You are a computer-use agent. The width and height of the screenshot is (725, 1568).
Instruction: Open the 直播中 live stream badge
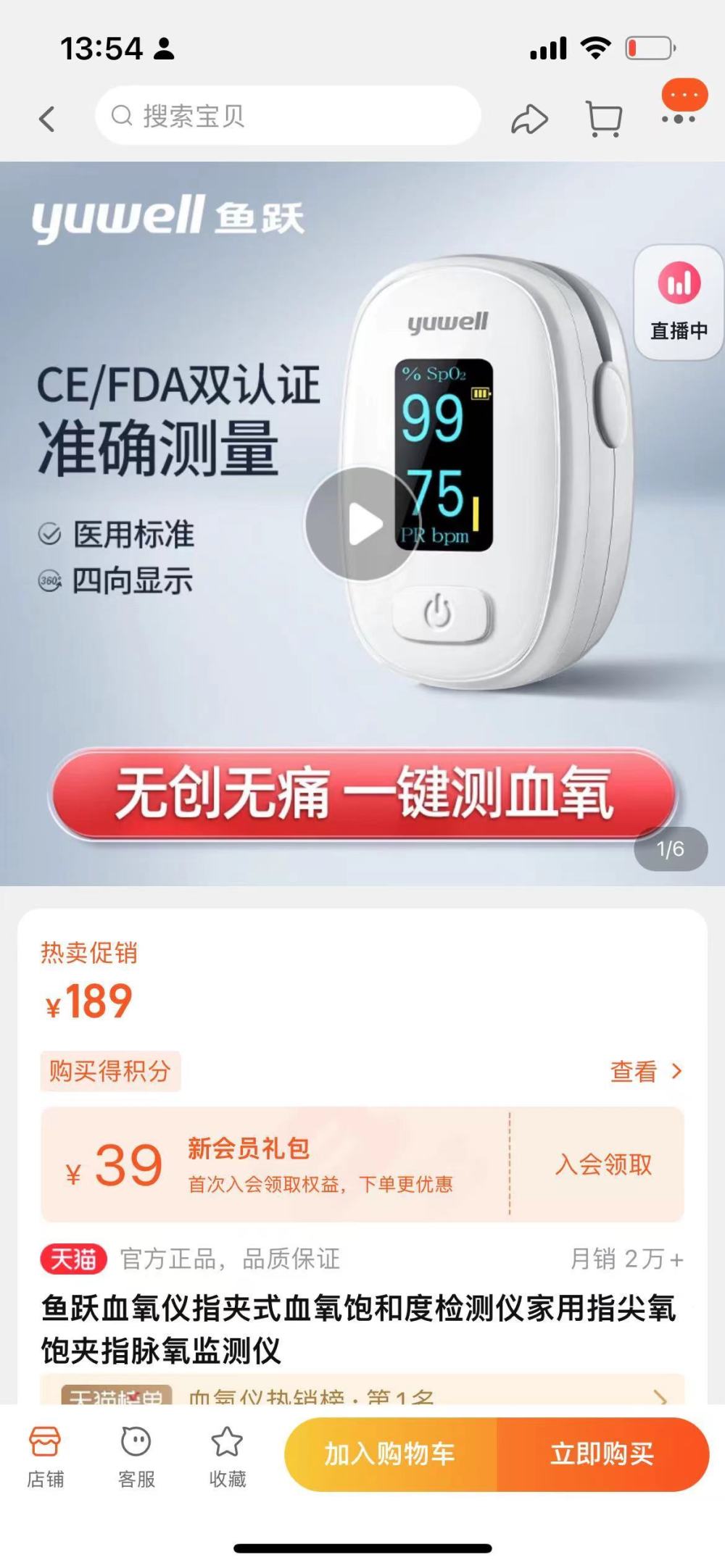[679, 301]
